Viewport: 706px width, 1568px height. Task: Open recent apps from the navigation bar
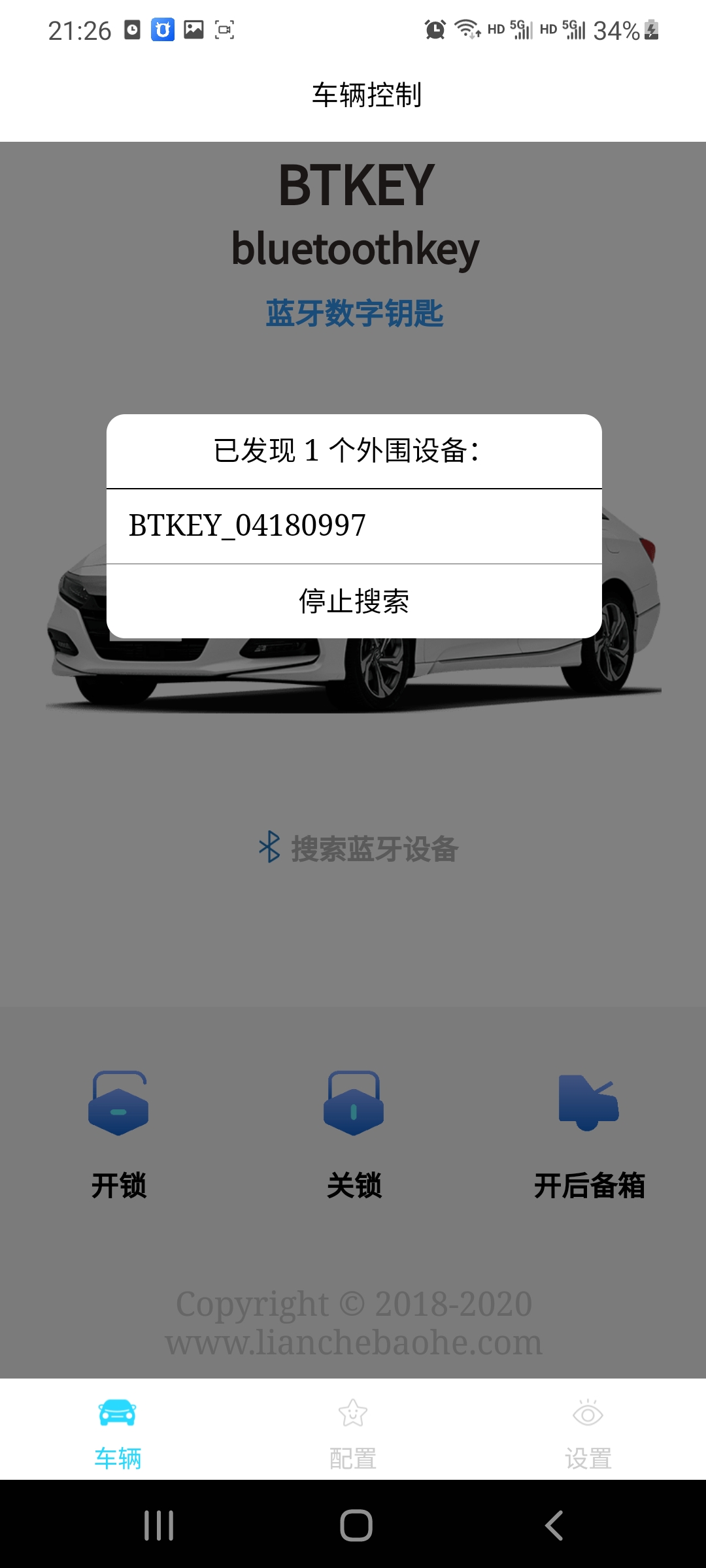(x=159, y=1526)
